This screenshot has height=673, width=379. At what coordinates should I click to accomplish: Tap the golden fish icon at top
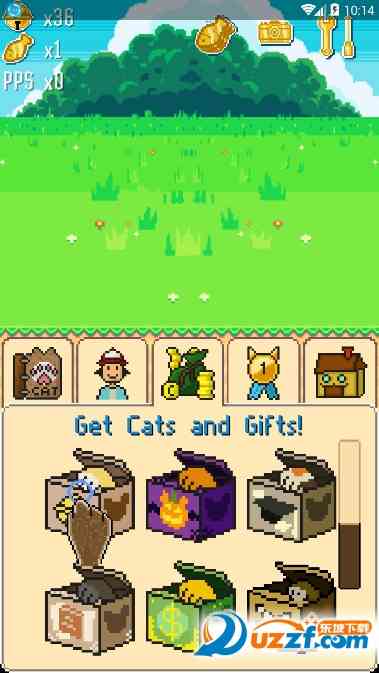(216, 34)
